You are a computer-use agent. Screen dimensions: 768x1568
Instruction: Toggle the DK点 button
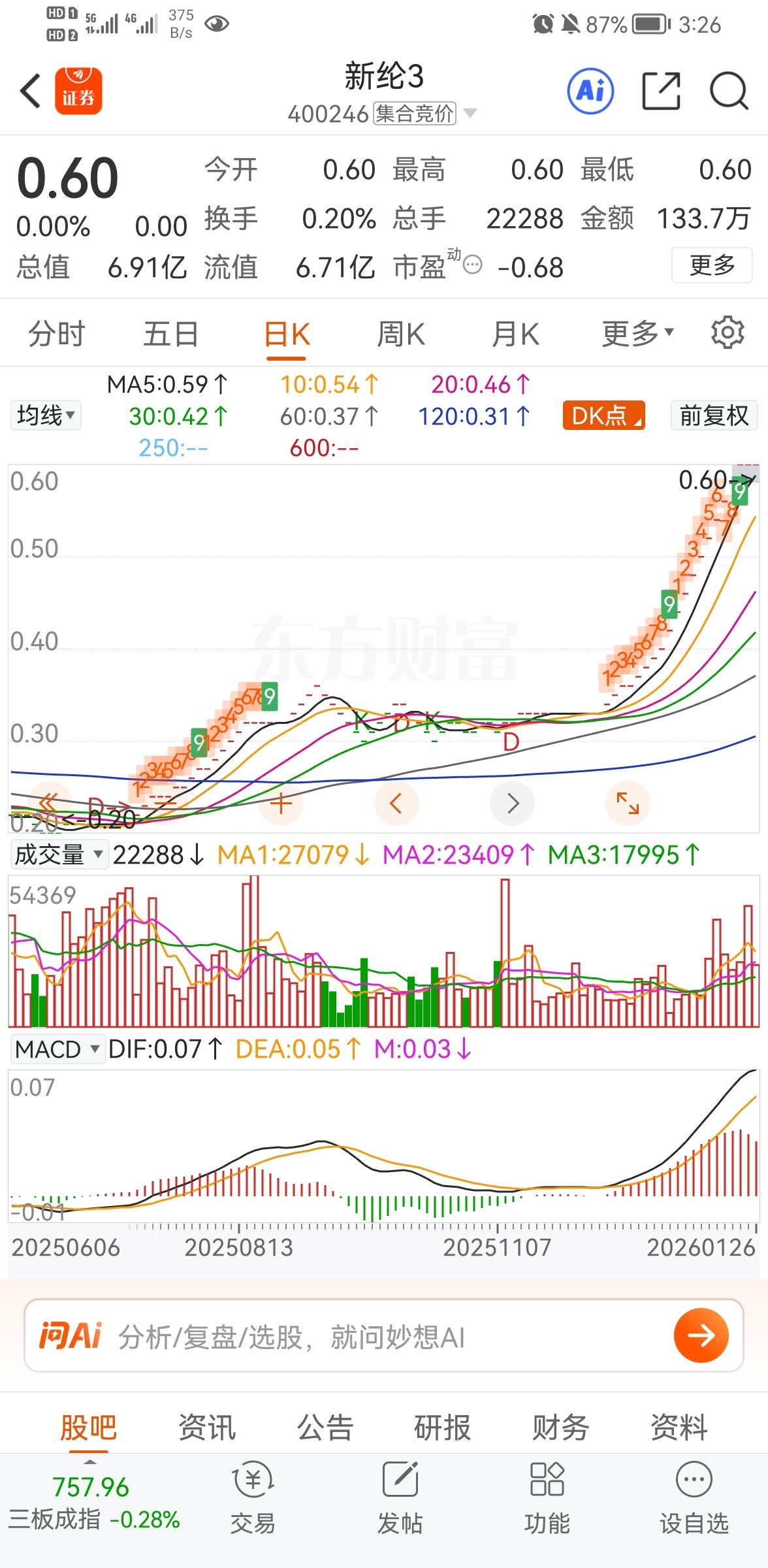pos(603,416)
